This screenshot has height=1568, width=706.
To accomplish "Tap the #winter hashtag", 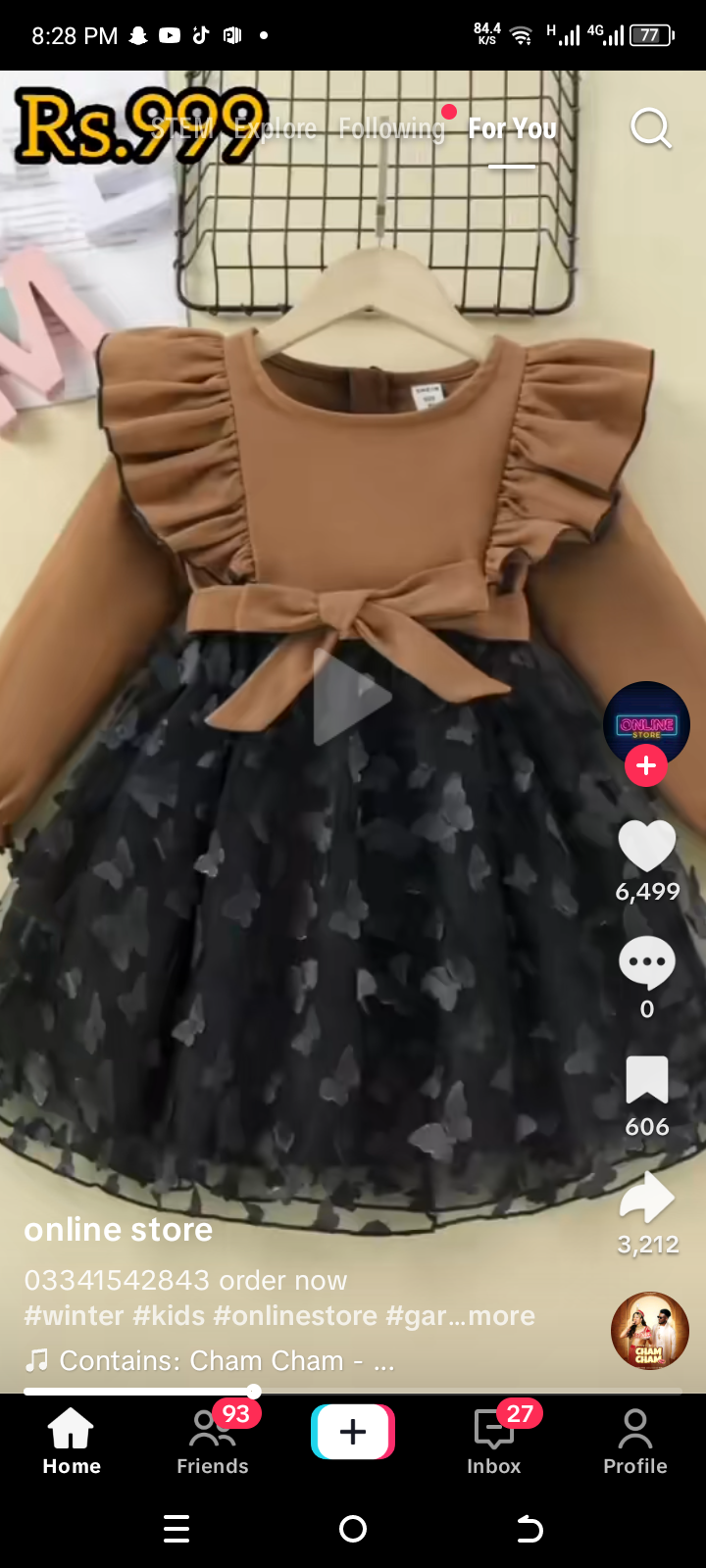I will coord(74,1315).
